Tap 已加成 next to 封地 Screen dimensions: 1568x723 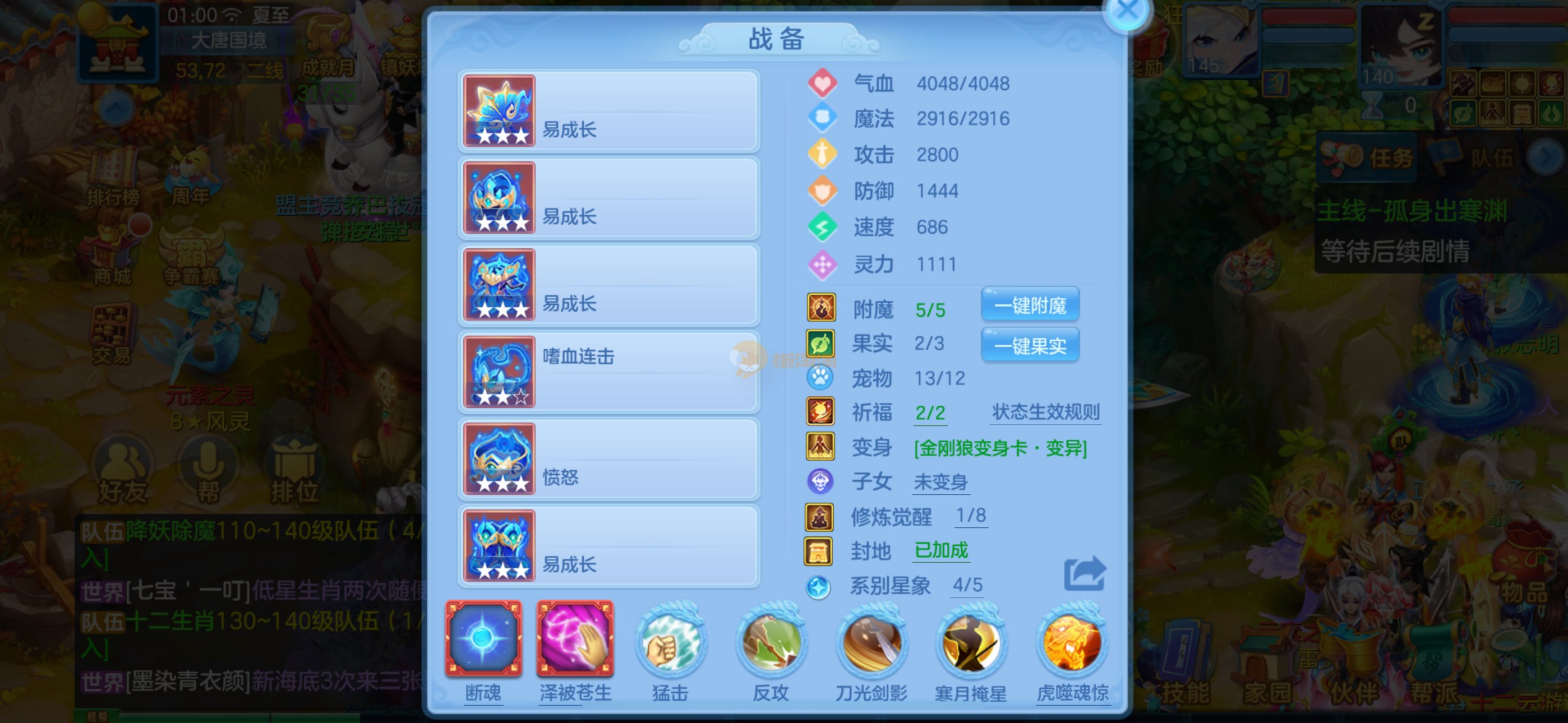(x=941, y=550)
